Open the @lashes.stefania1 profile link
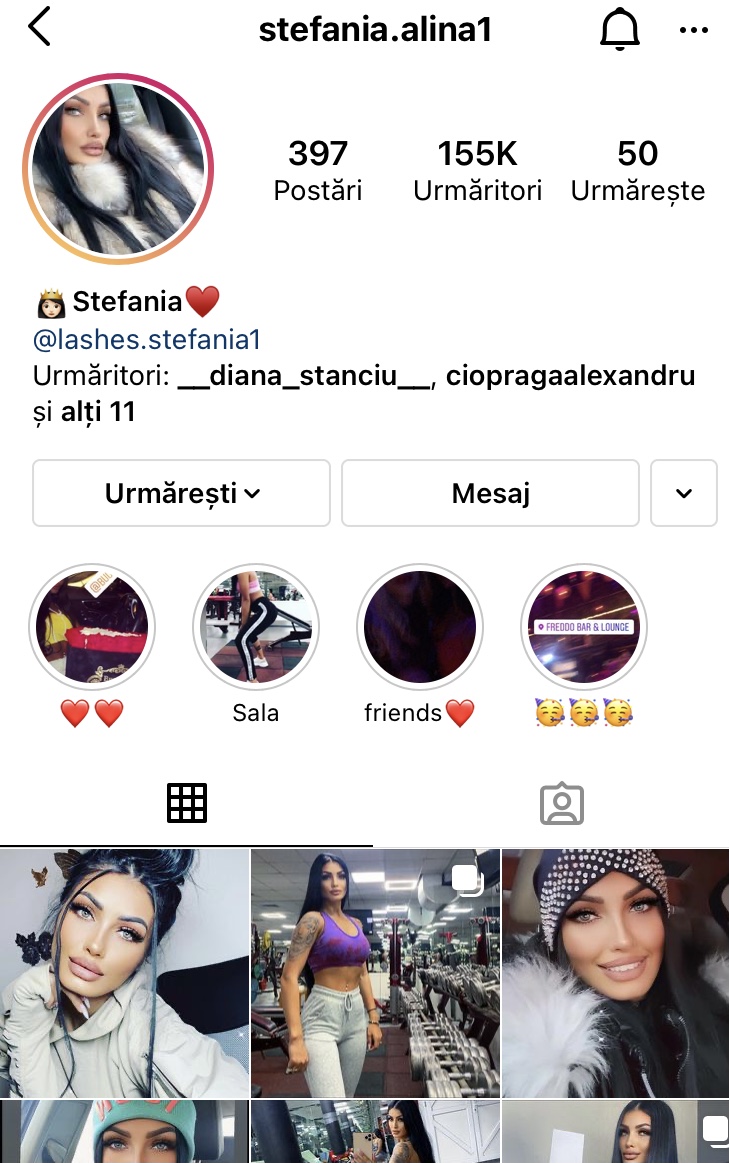This screenshot has height=1163, width=729. tap(147, 340)
